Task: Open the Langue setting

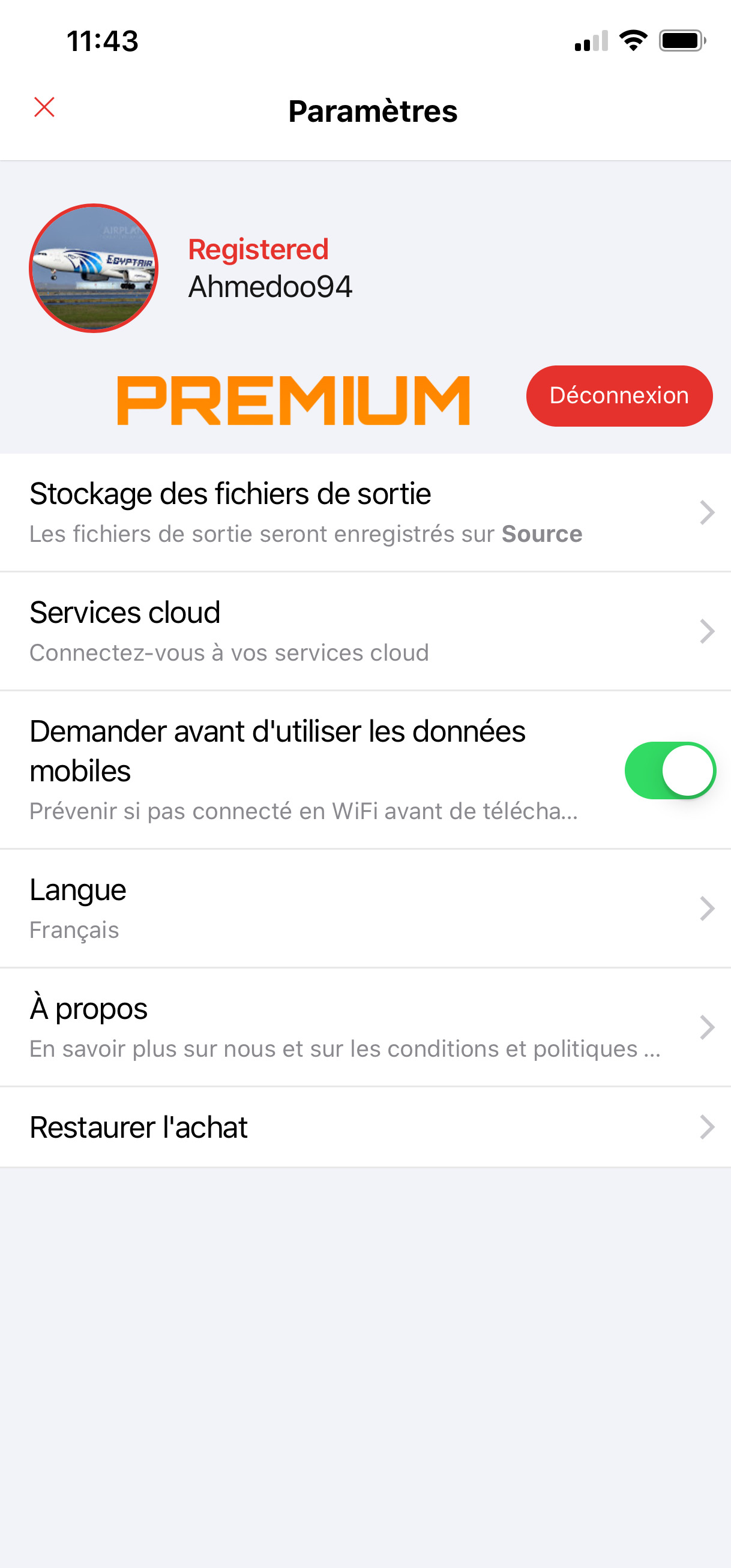Action: pos(365,908)
